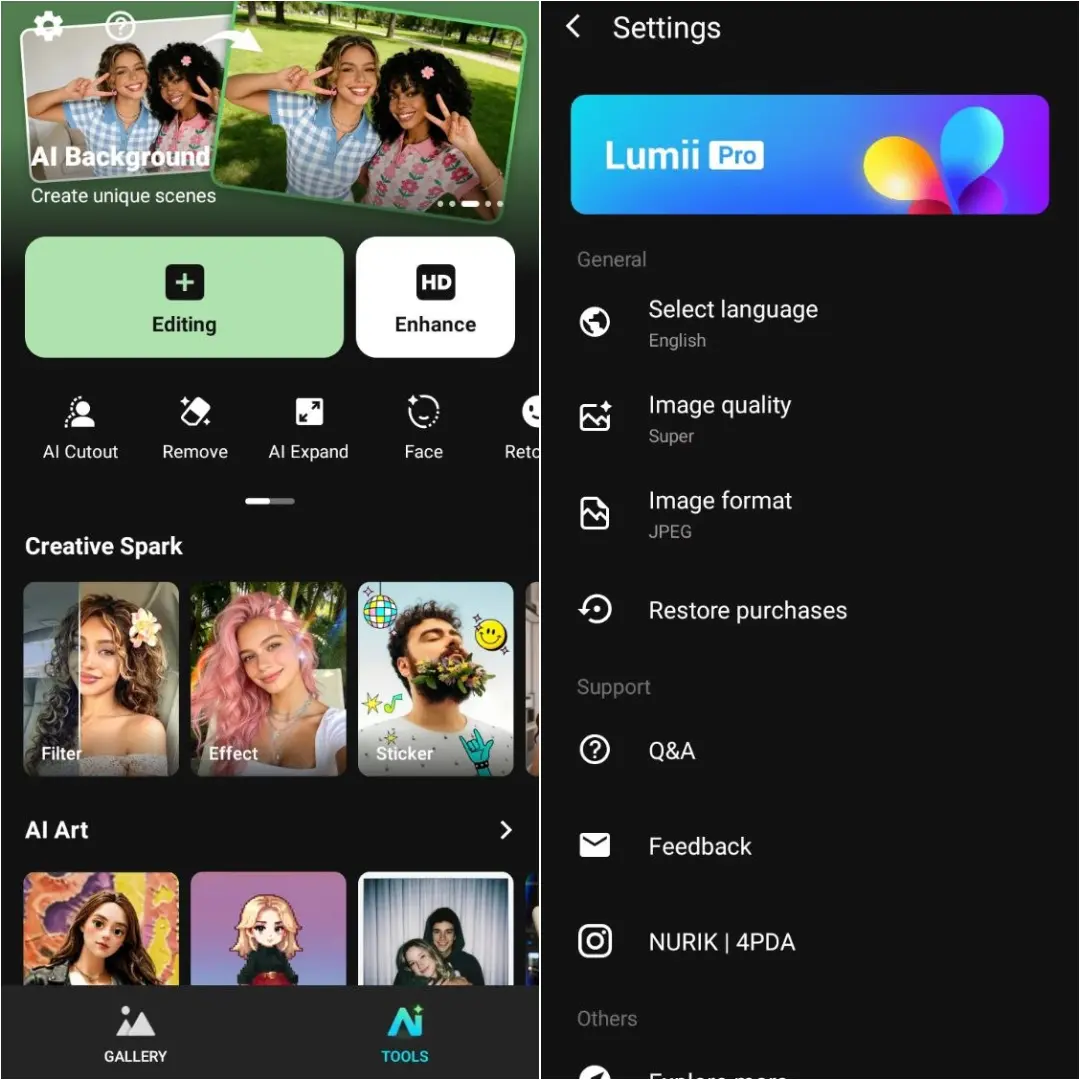Select the AI Cutout tool
1080x1080 pixels.
[x=80, y=428]
